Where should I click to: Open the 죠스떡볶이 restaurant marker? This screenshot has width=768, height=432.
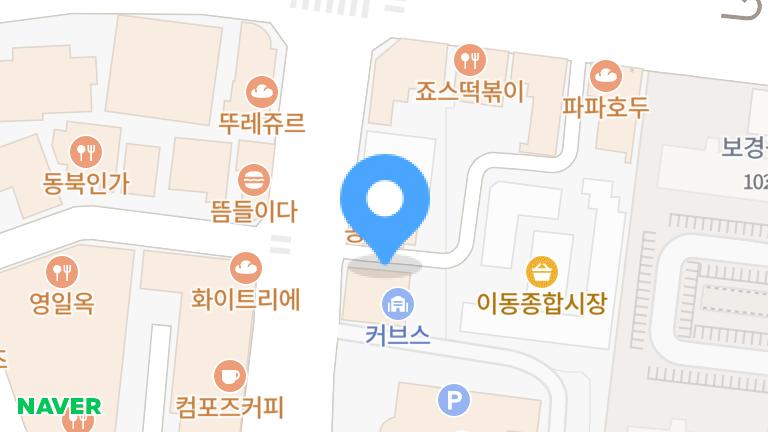[470, 60]
